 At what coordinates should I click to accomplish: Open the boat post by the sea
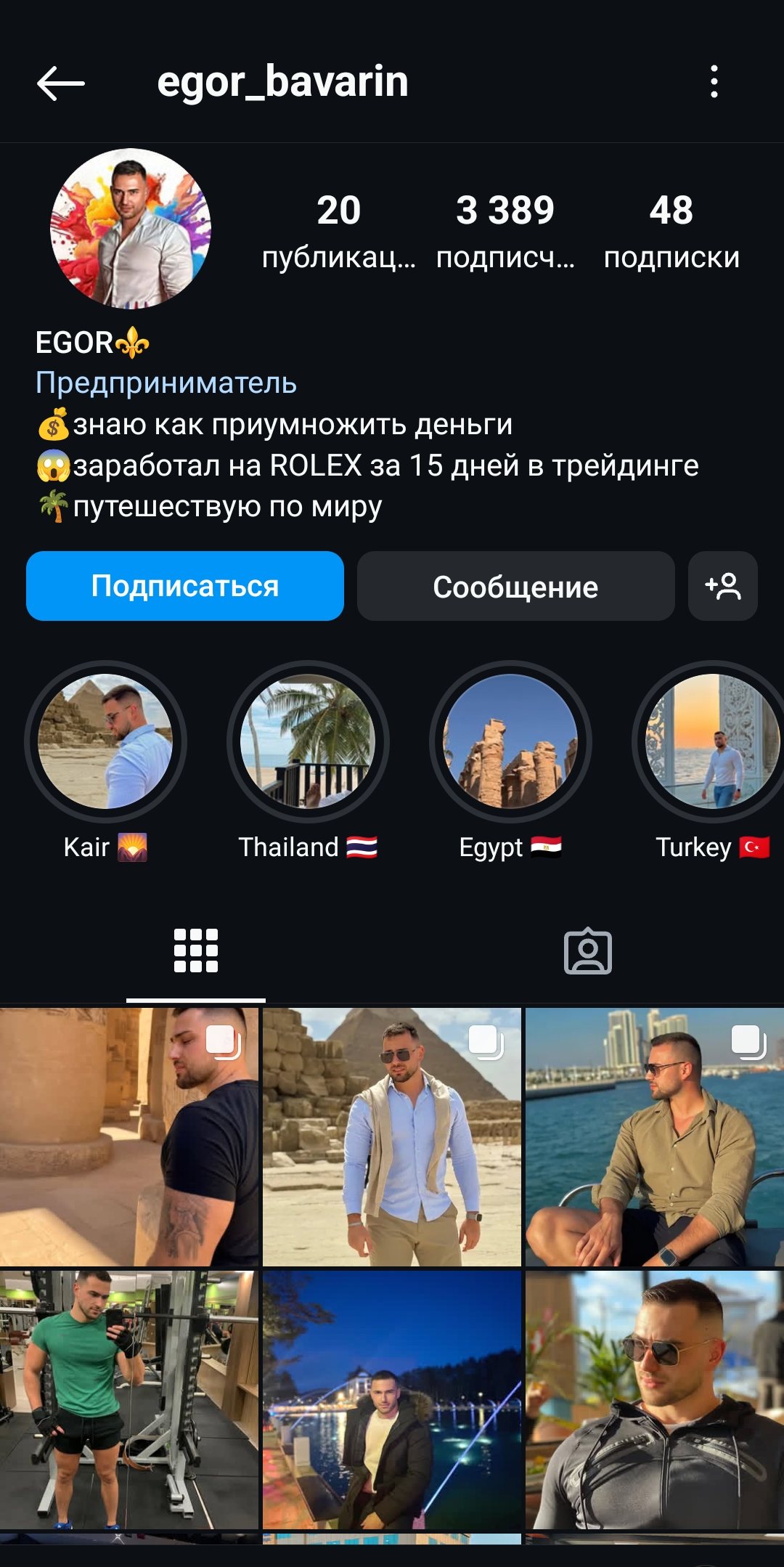(x=654, y=1136)
